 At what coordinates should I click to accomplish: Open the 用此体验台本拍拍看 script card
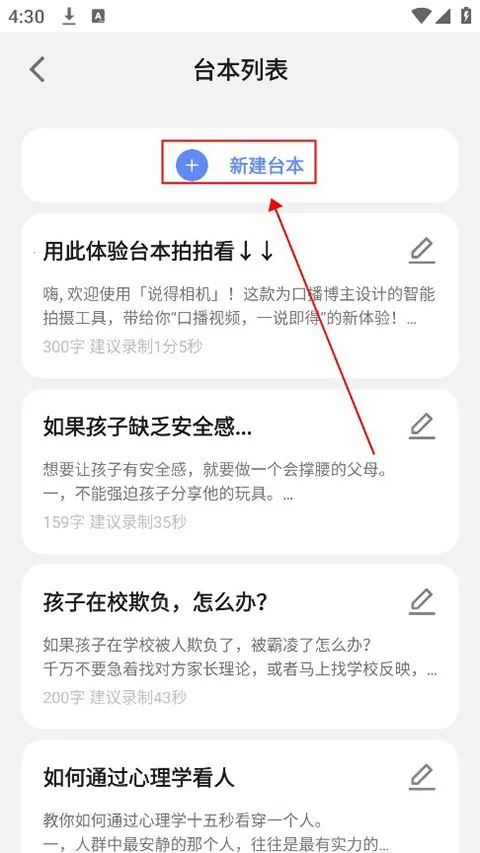point(239,296)
